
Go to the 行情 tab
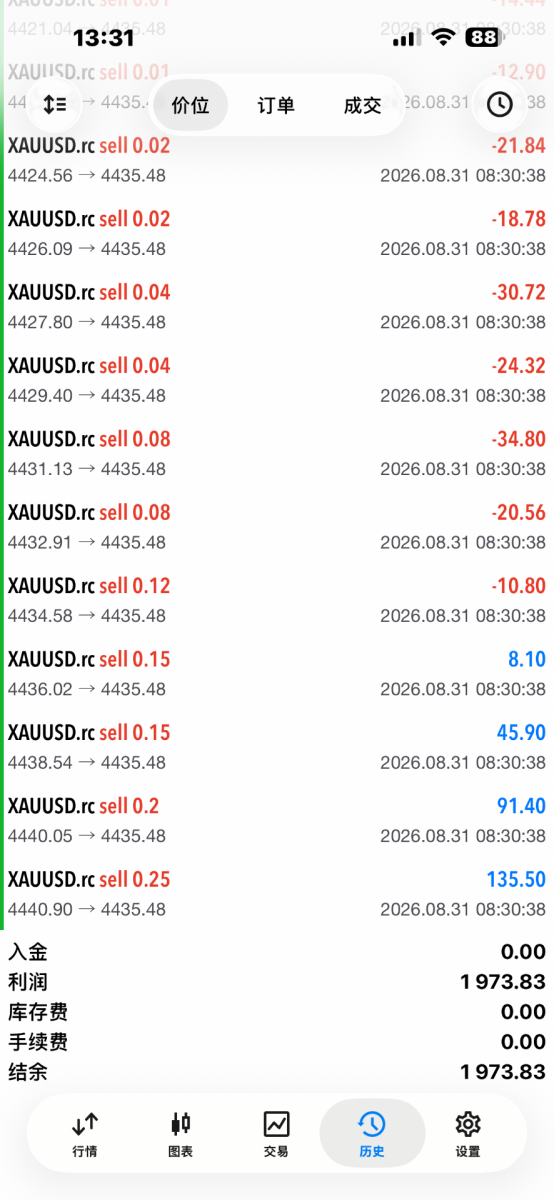(x=85, y=1134)
